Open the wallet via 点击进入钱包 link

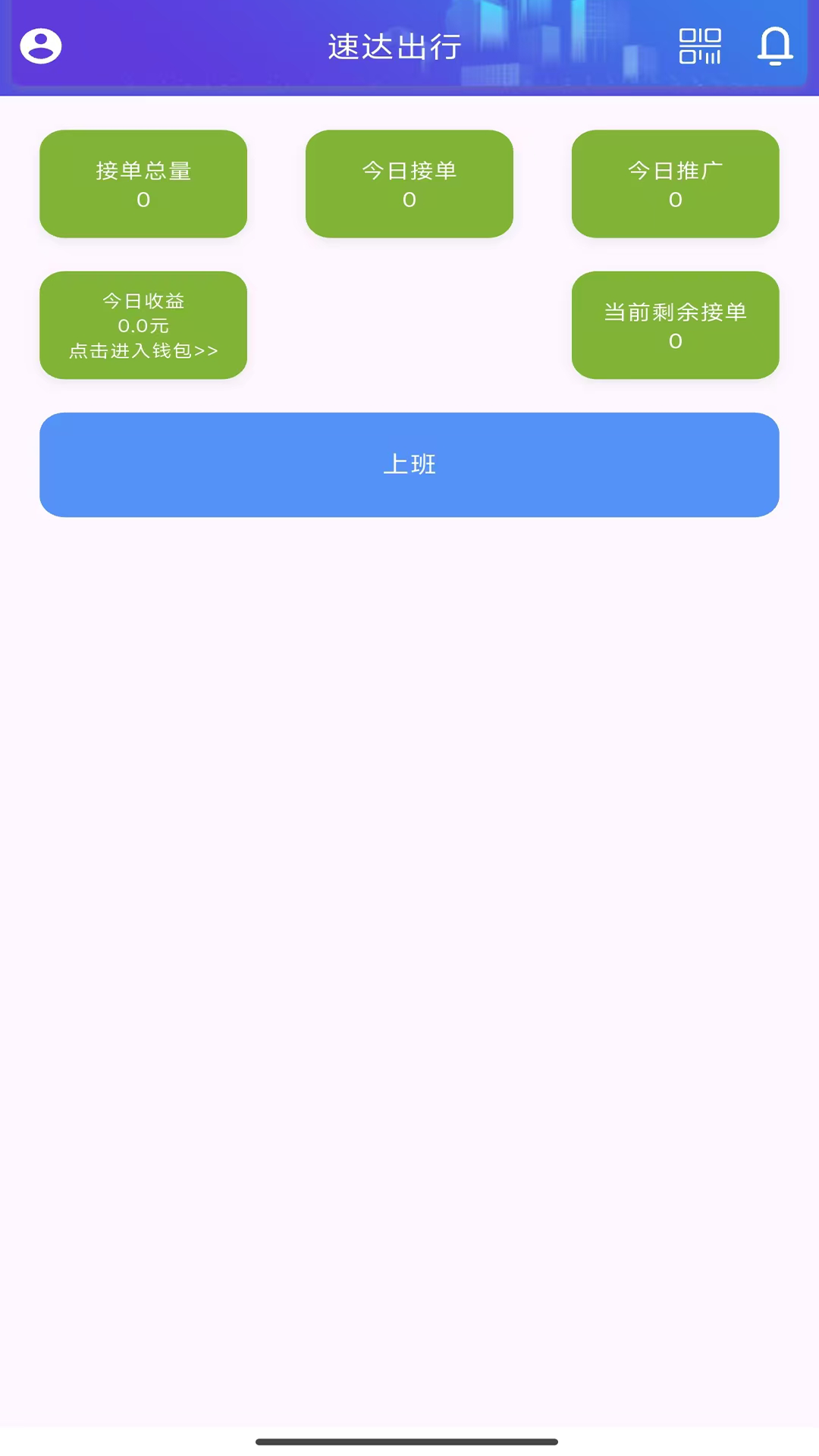[x=143, y=350]
